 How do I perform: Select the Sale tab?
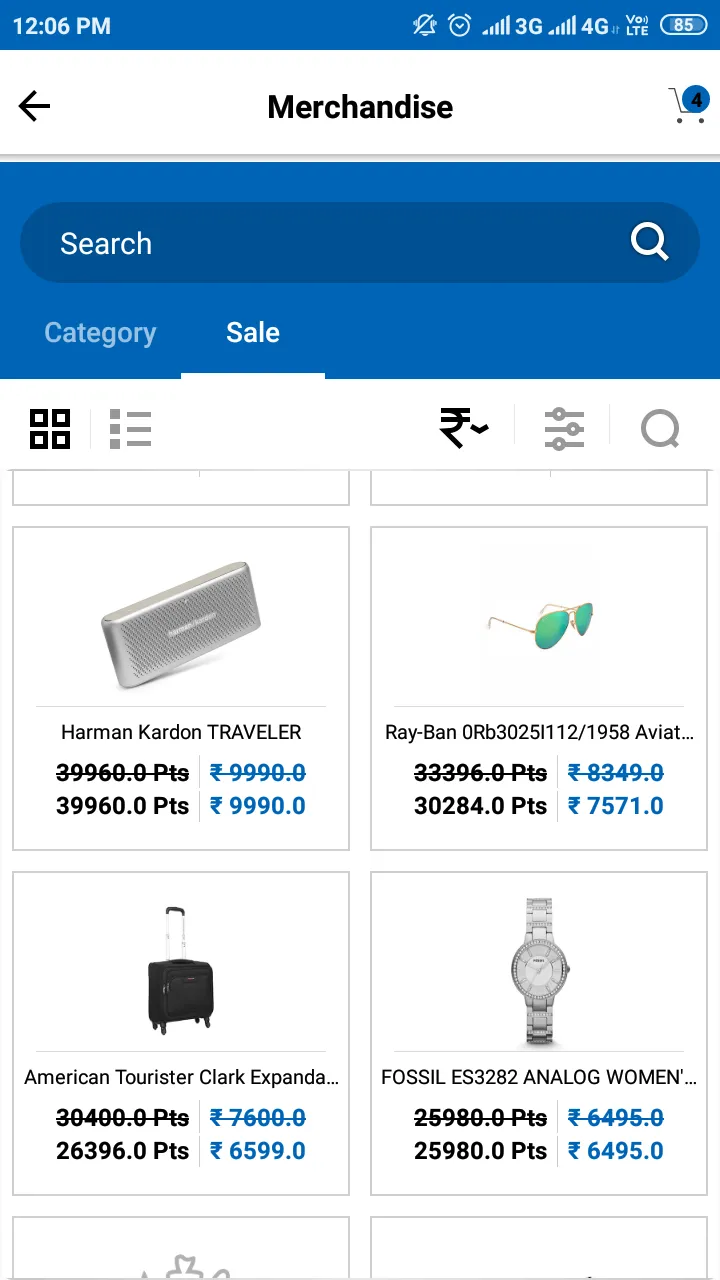click(x=252, y=332)
